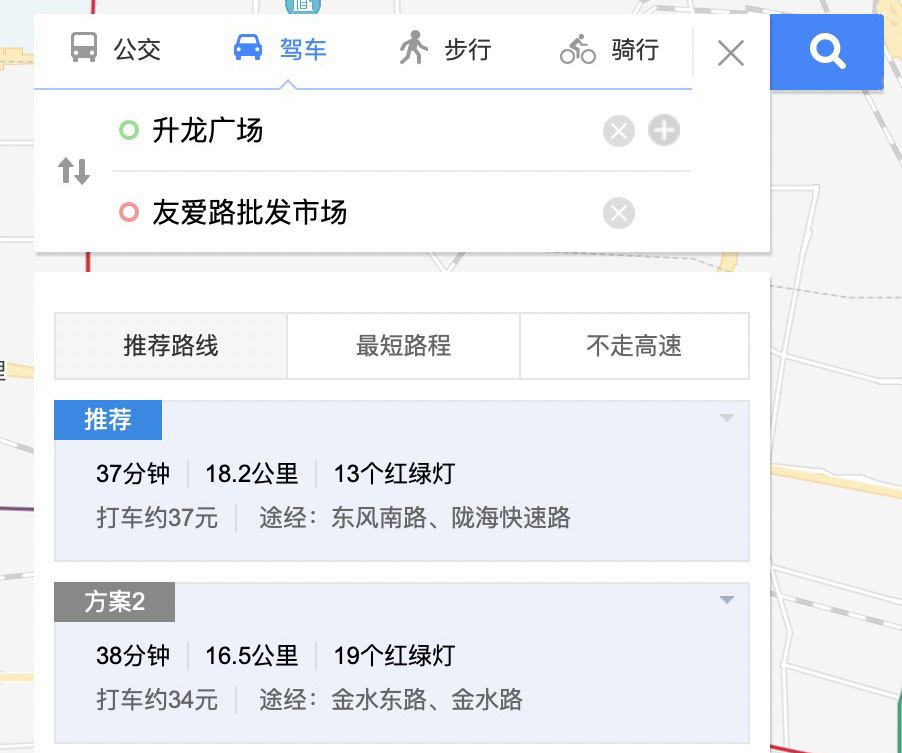
Task: Expand the 方案2 route details arrow
Action: [x=727, y=600]
